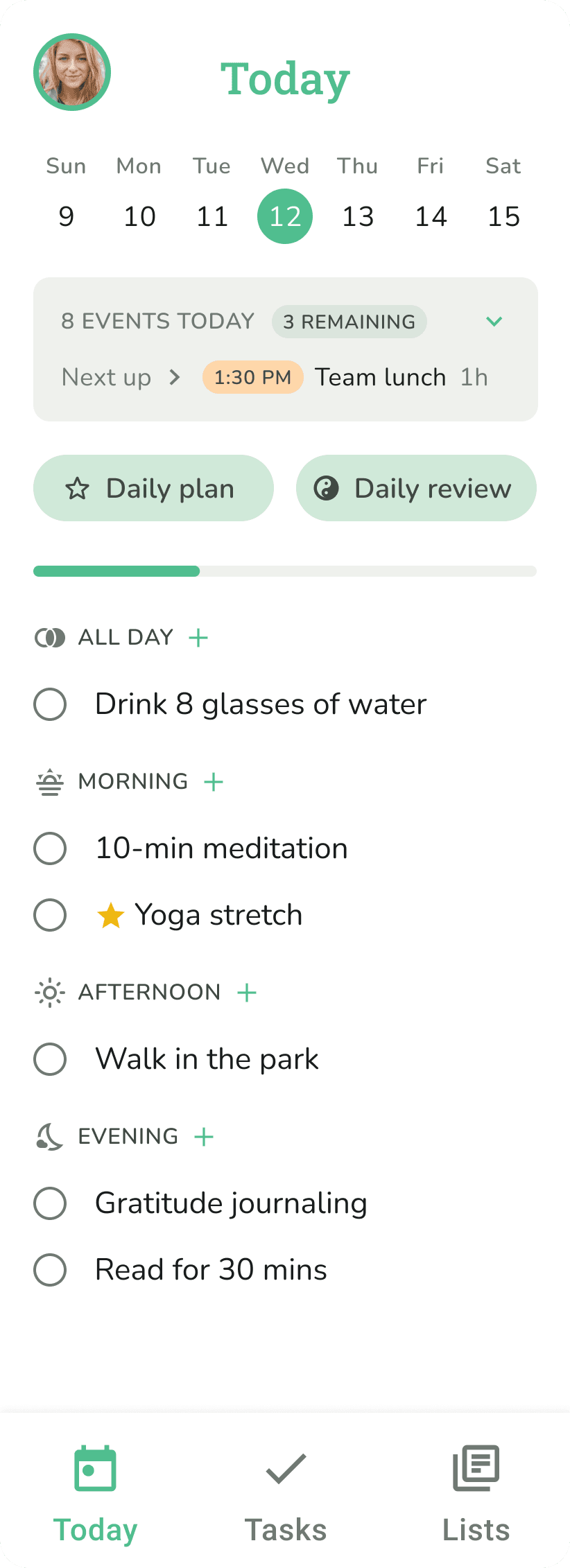Click the plus icon next to Evening
Image resolution: width=570 pixels, height=1568 pixels.
[204, 1135]
